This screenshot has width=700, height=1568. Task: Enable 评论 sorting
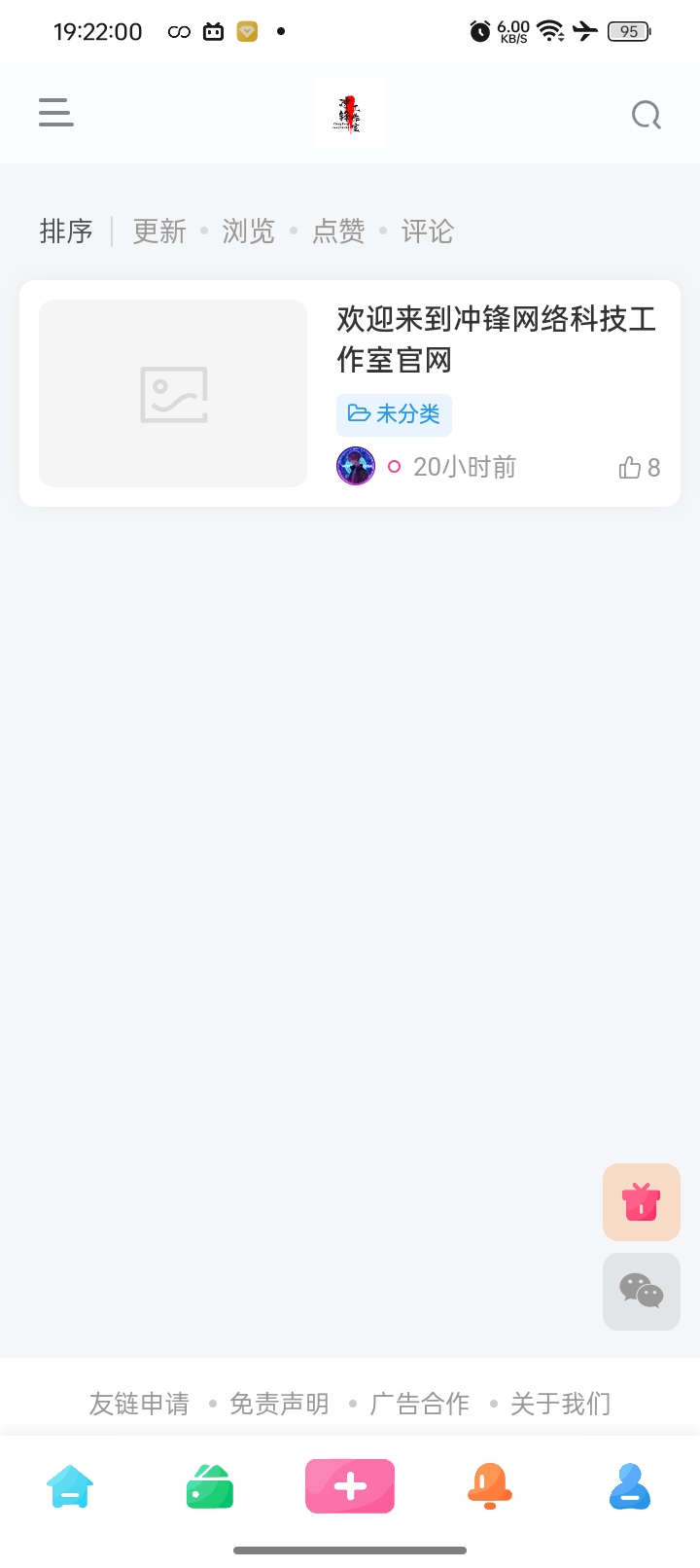(426, 232)
